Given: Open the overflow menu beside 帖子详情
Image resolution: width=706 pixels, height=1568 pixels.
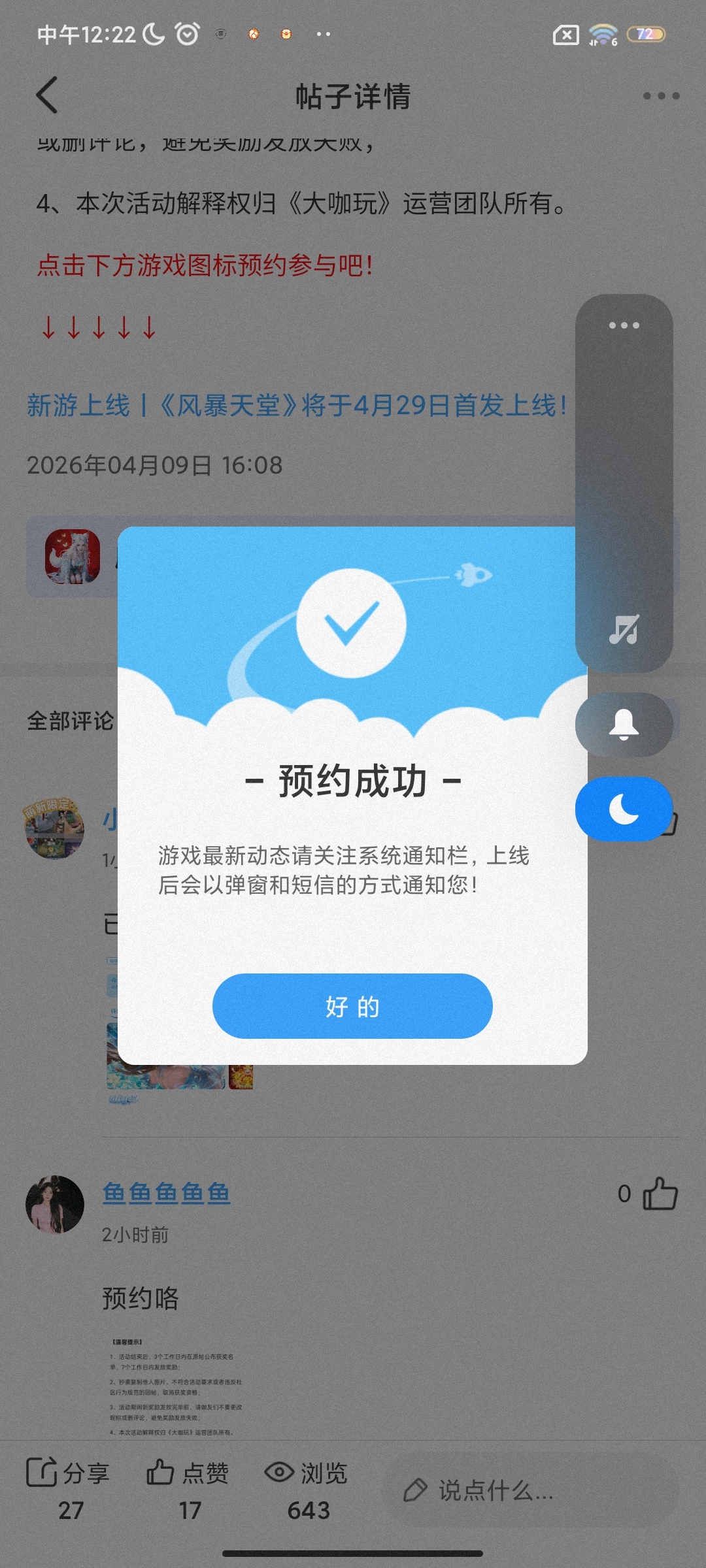Looking at the screenshot, I should (660, 96).
